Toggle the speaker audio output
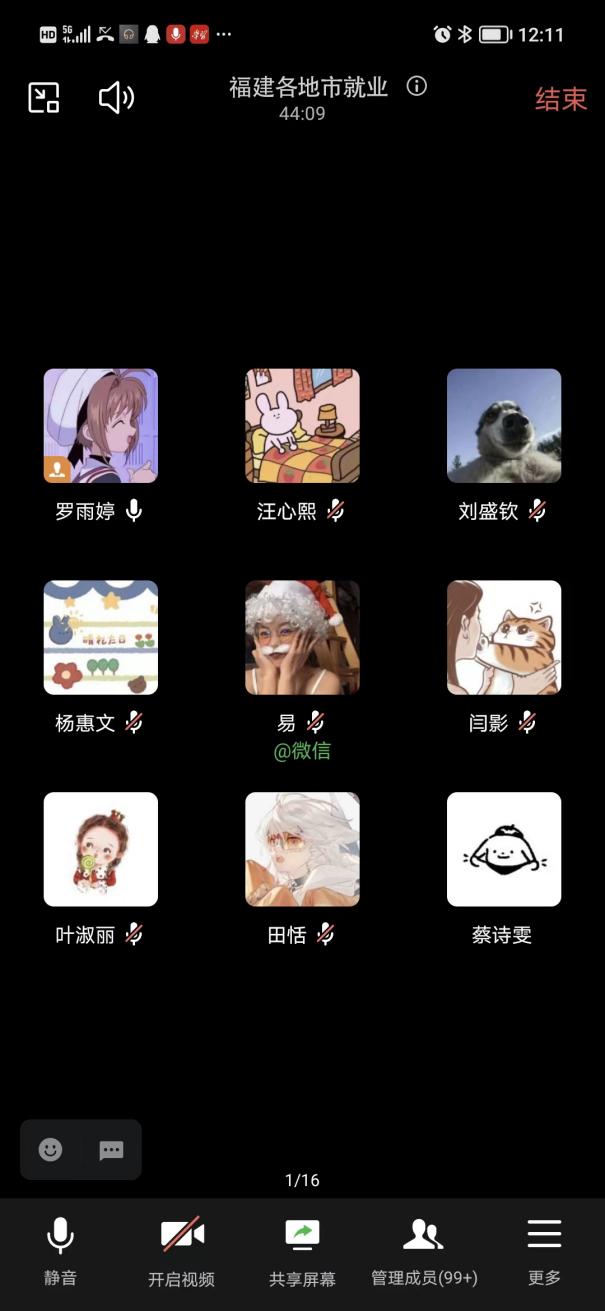Image resolution: width=605 pixels, height=1311 pixels. (116, 97)
